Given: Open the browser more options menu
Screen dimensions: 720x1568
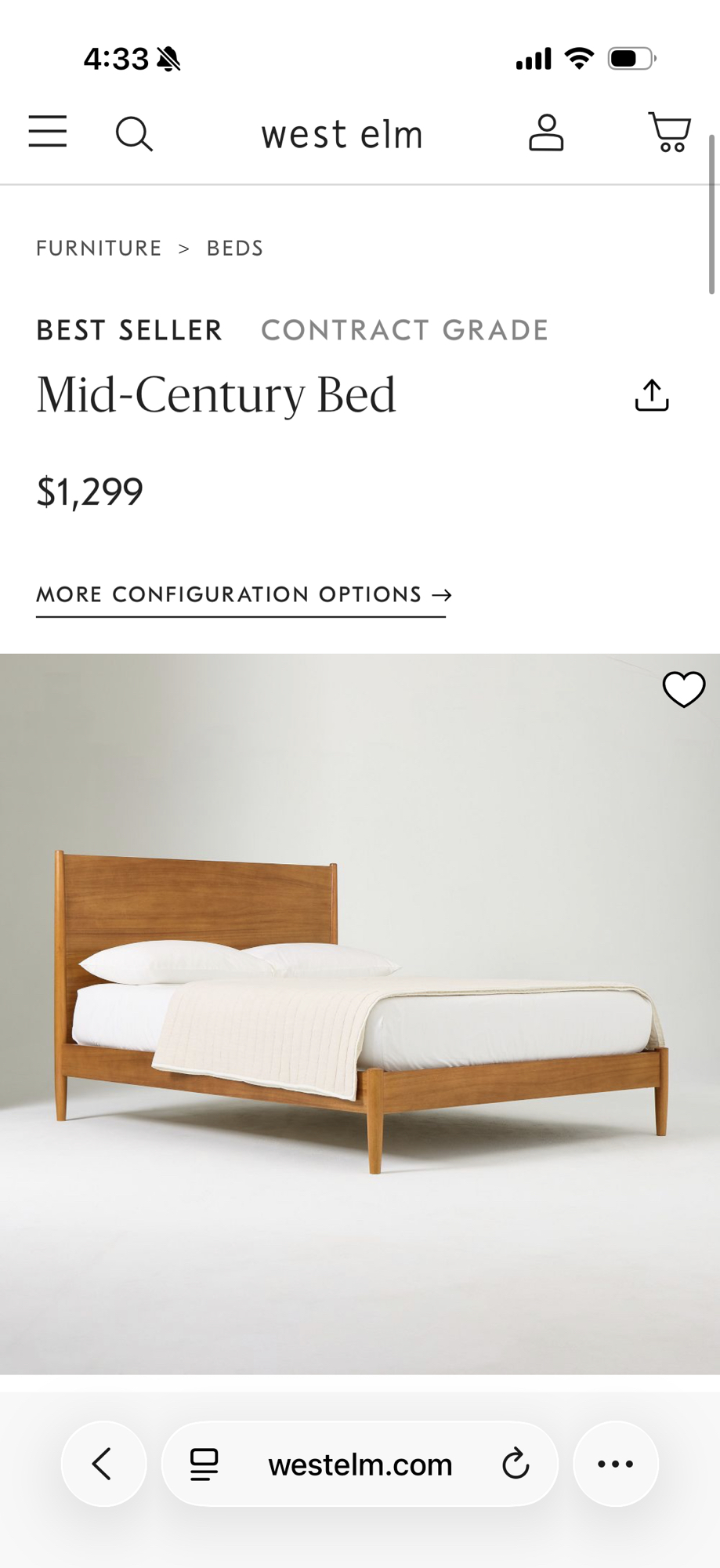Looking at the screenshot, I should pos(615,1464).
